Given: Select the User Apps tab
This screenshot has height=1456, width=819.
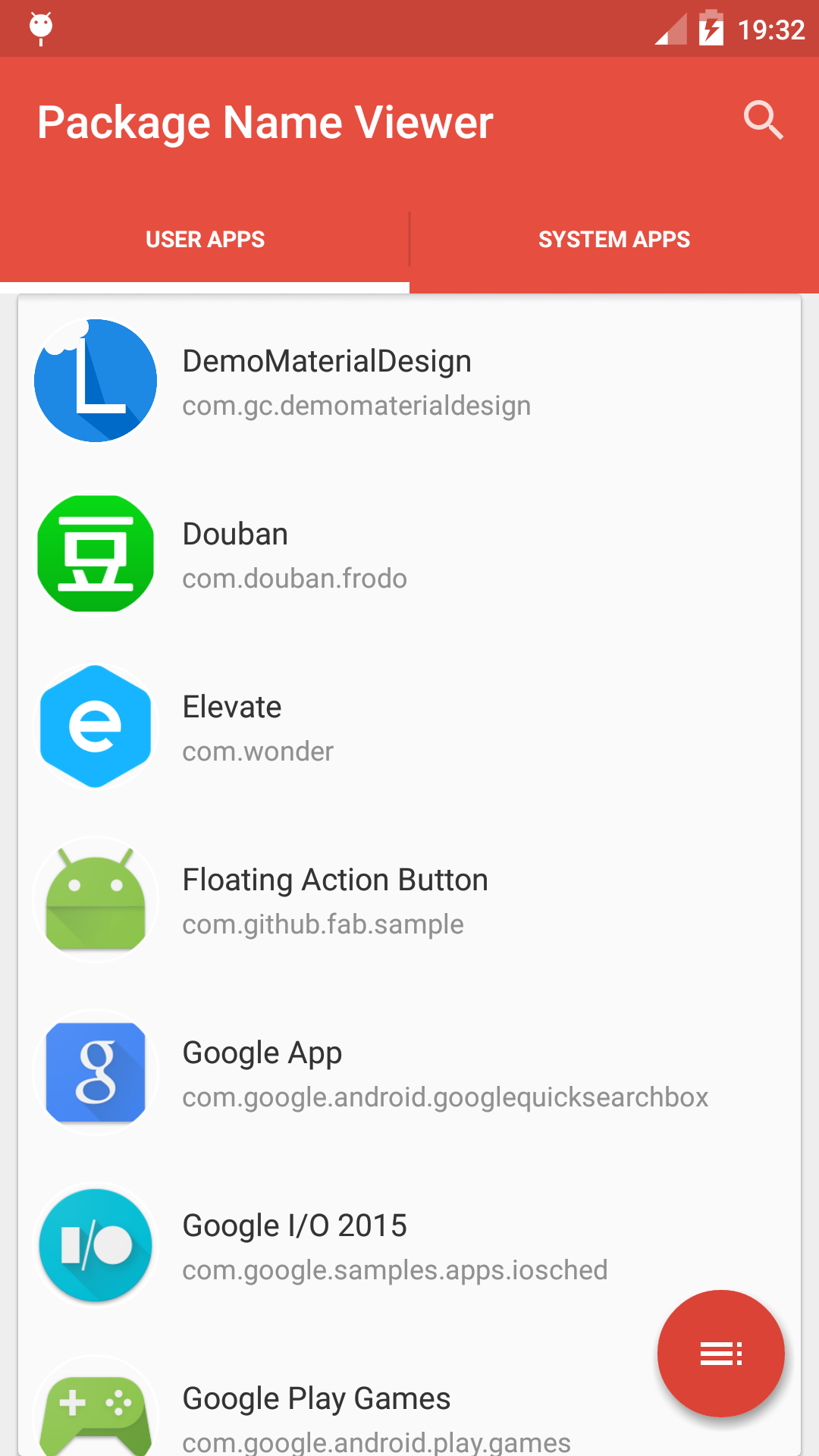Looking at the screenshot, I should click(205, 240).
